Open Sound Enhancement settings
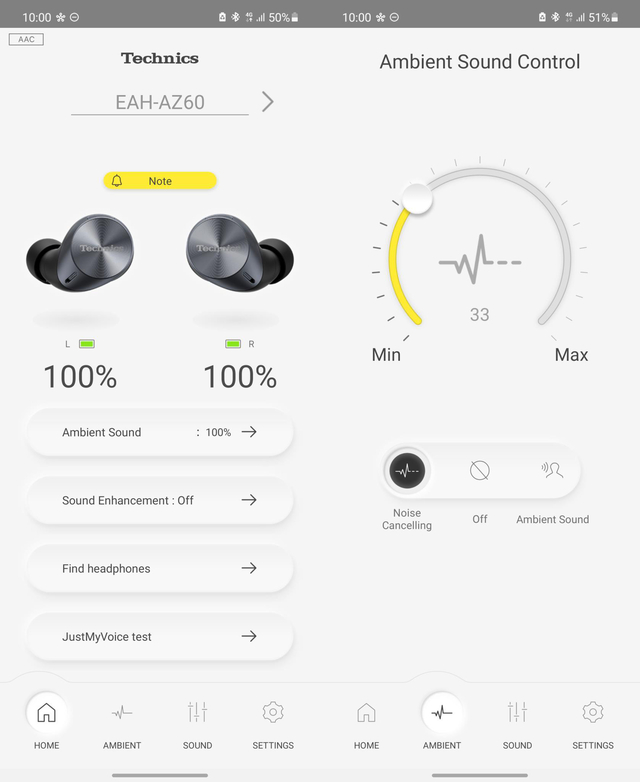The width and height of the screenshot is (640, 782). pyautogui.click(x=160, y=500)
